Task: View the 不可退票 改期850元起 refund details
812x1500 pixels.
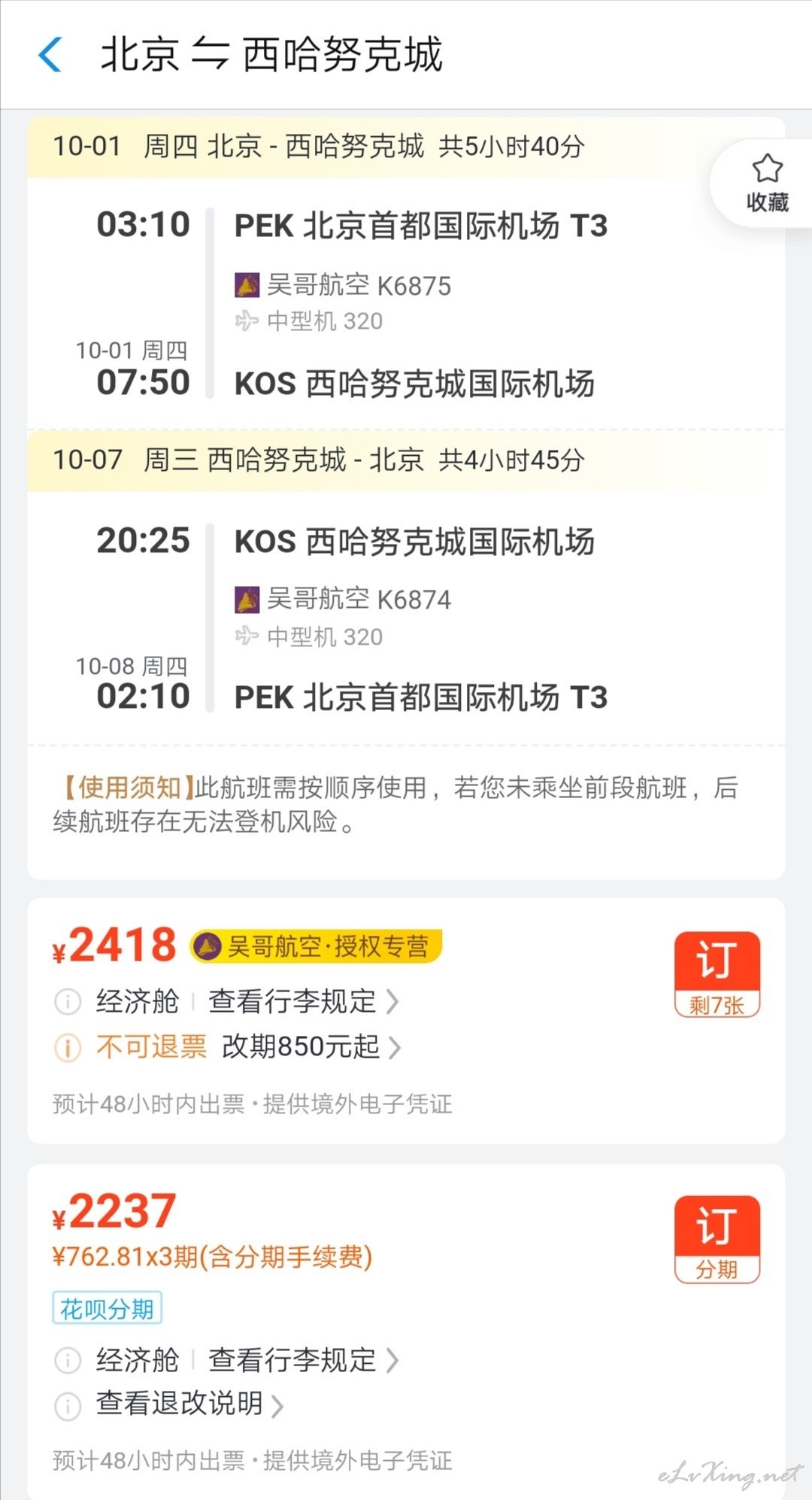Action: tap(249, 1046)
